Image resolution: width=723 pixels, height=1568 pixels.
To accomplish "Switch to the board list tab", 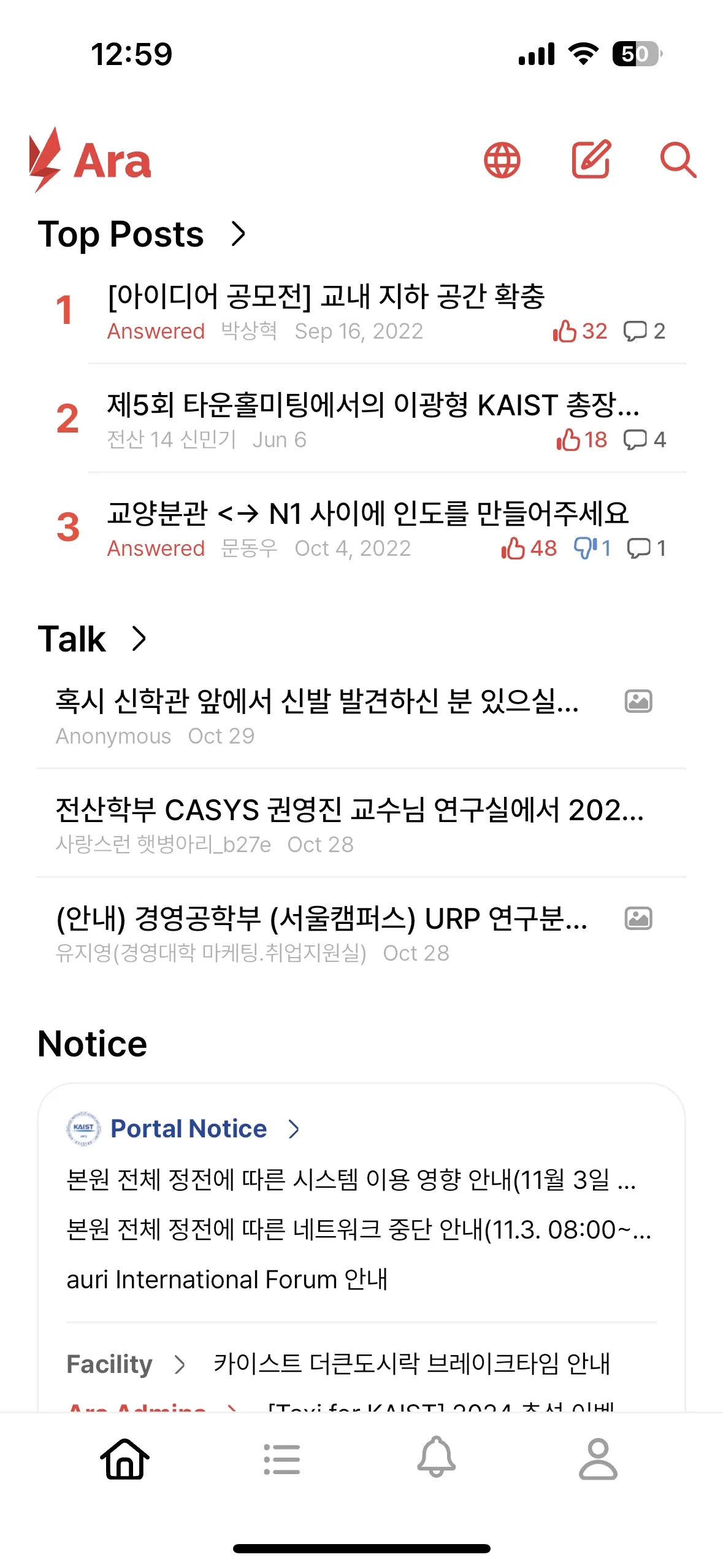I will pos(282,1459).
